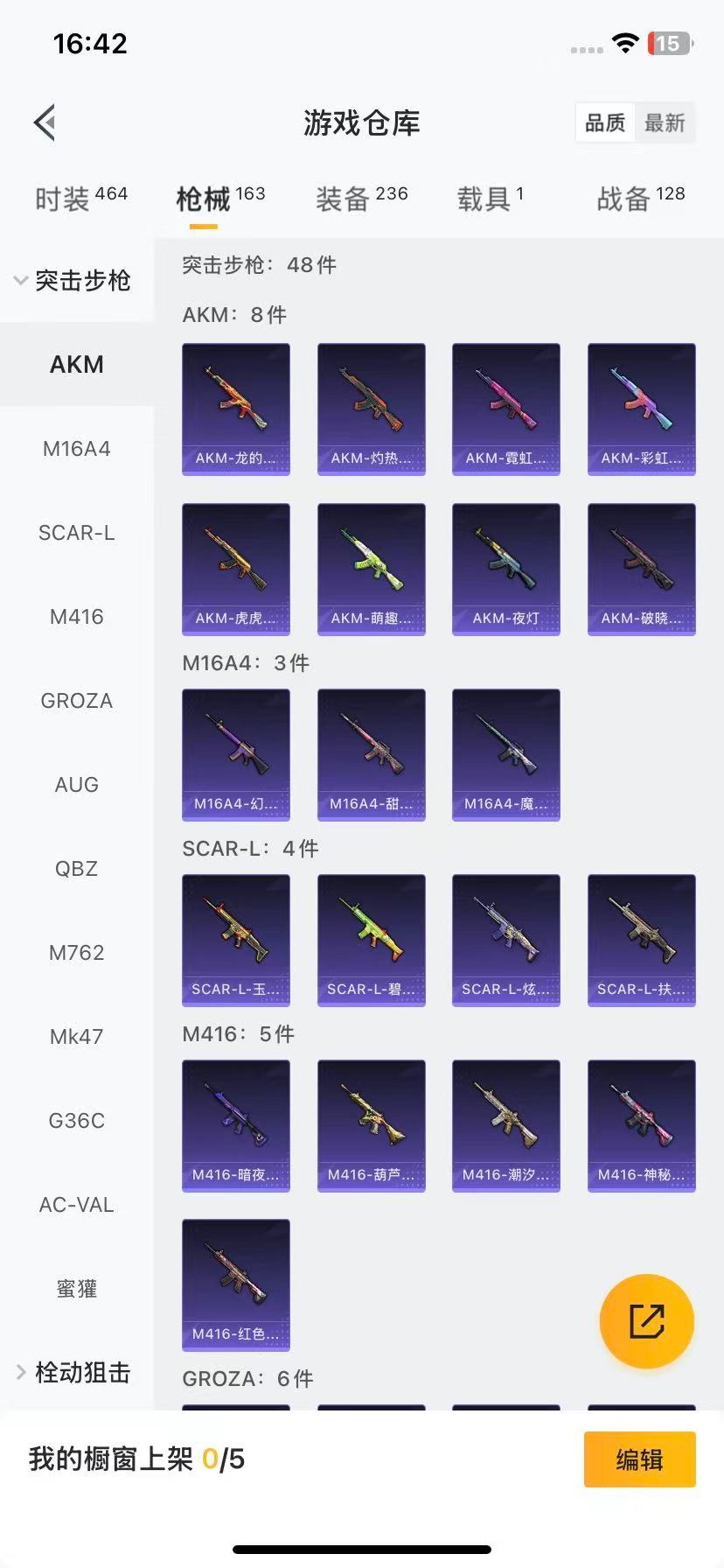The height and width of the screenshot is (1568, 724).
Task: Tap the 编辑 button
Action: pyautogui.click(x=639, y=1459)
